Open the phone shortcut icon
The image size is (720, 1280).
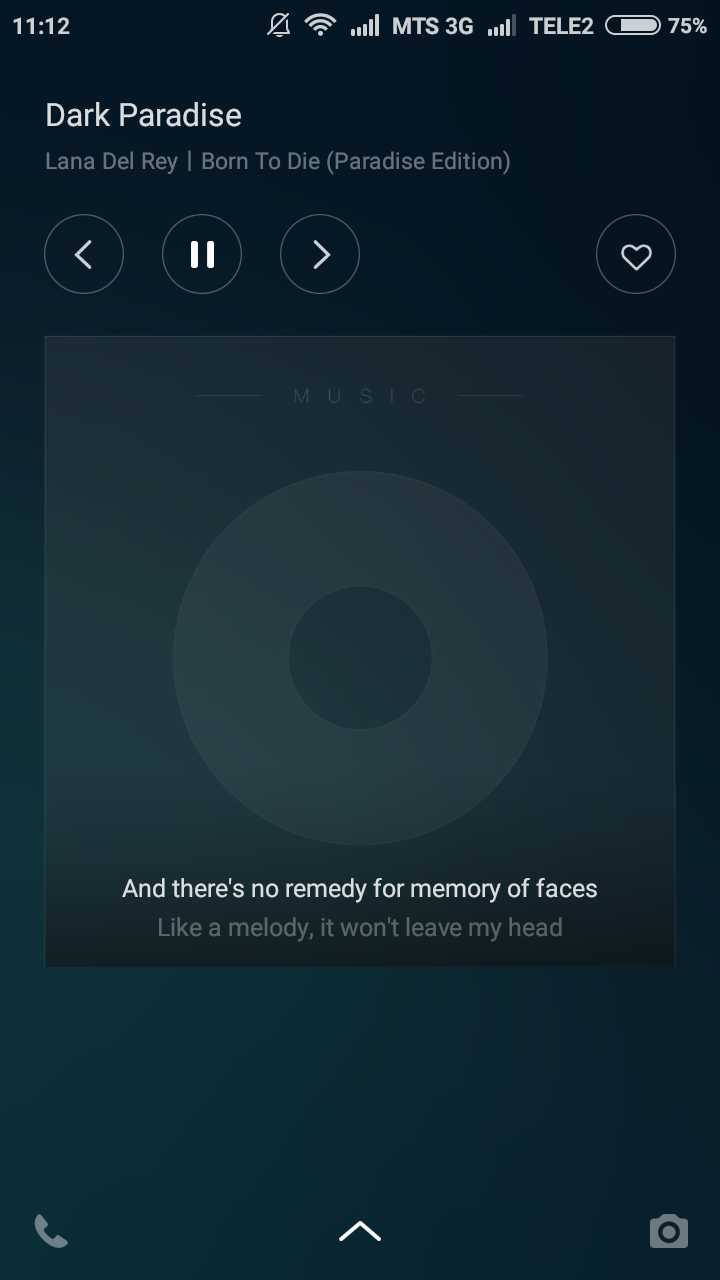(51, 1230)
